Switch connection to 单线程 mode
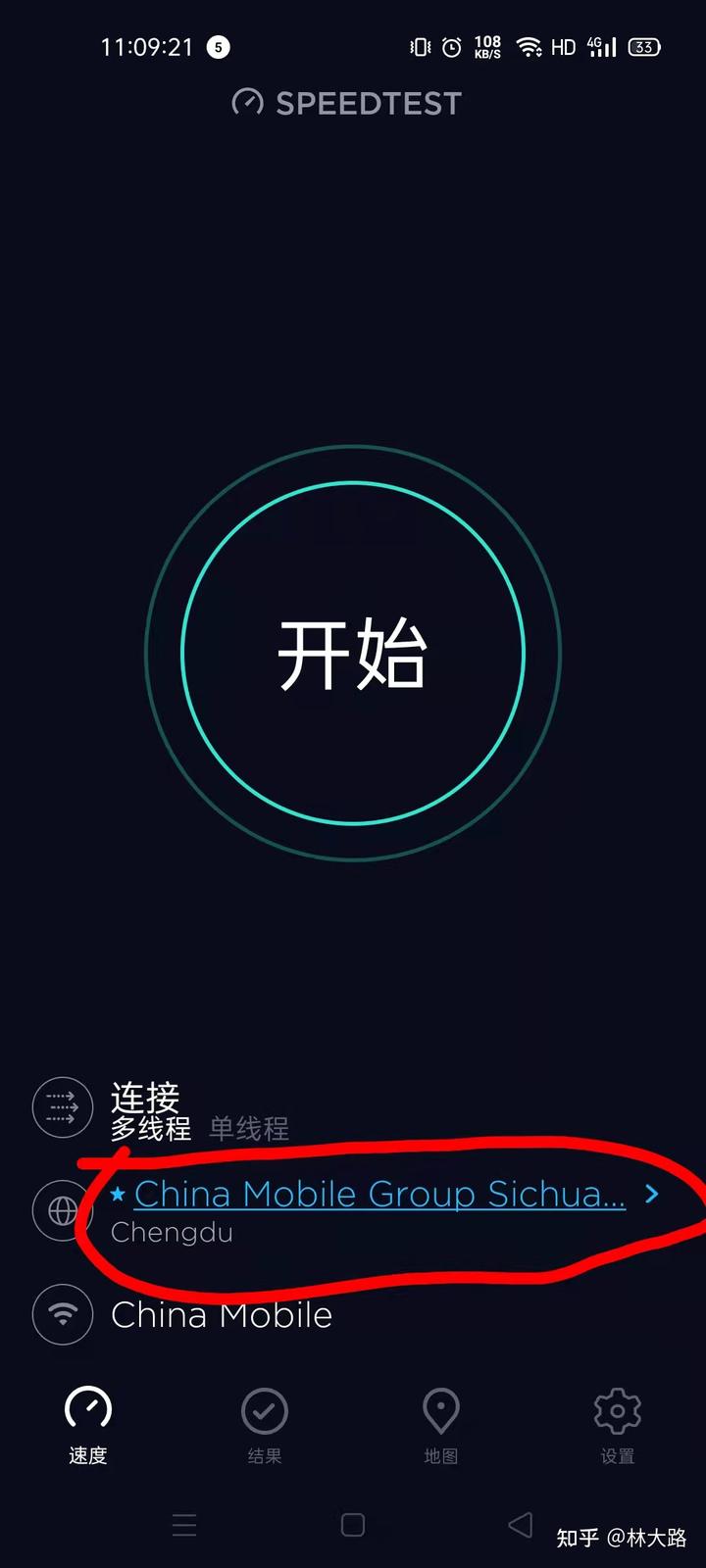This screenshot has height=1568, width=706. click(x=249, y=1129)
